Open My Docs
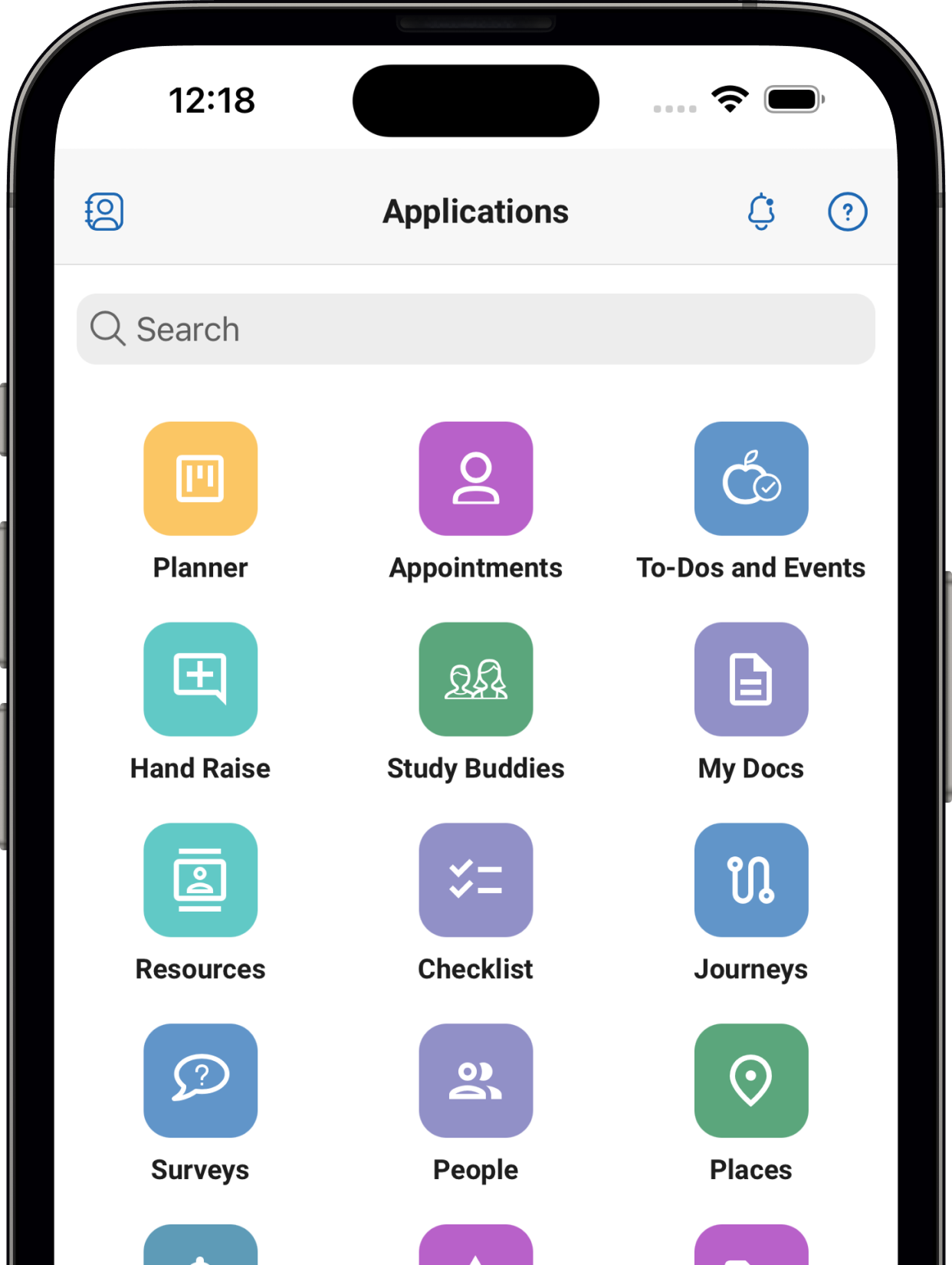 click(750, 679)
